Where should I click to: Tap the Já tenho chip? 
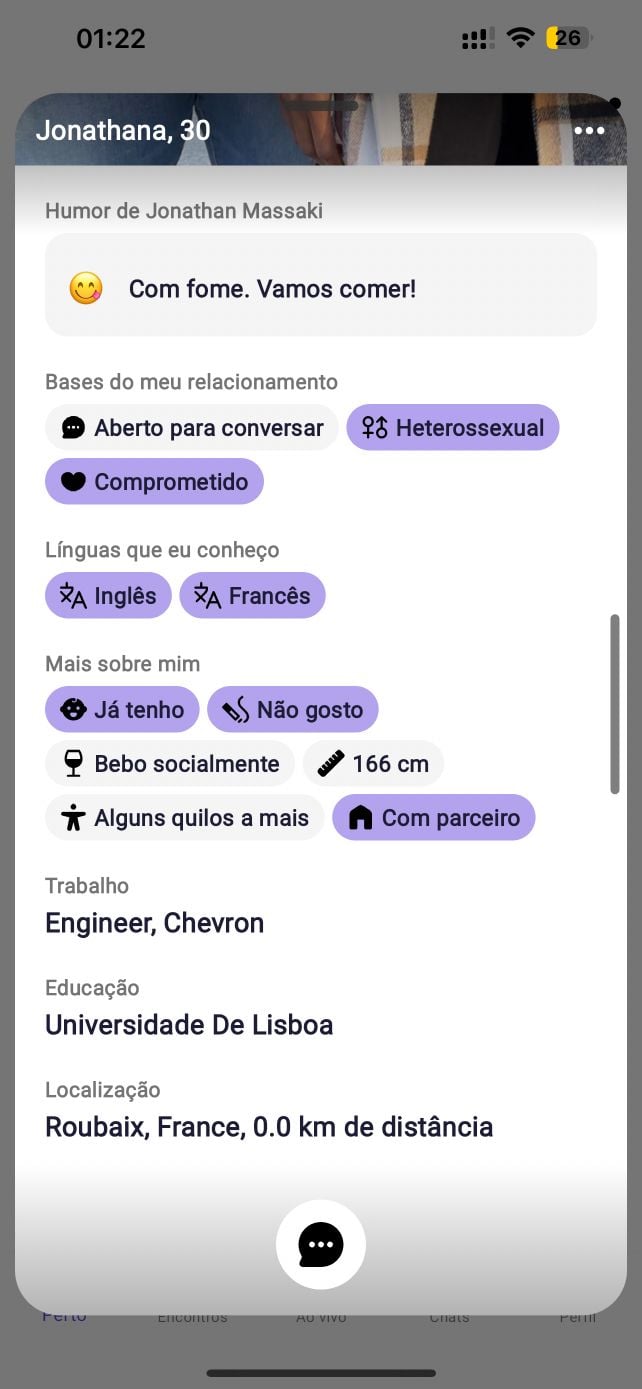click(122, 710)
